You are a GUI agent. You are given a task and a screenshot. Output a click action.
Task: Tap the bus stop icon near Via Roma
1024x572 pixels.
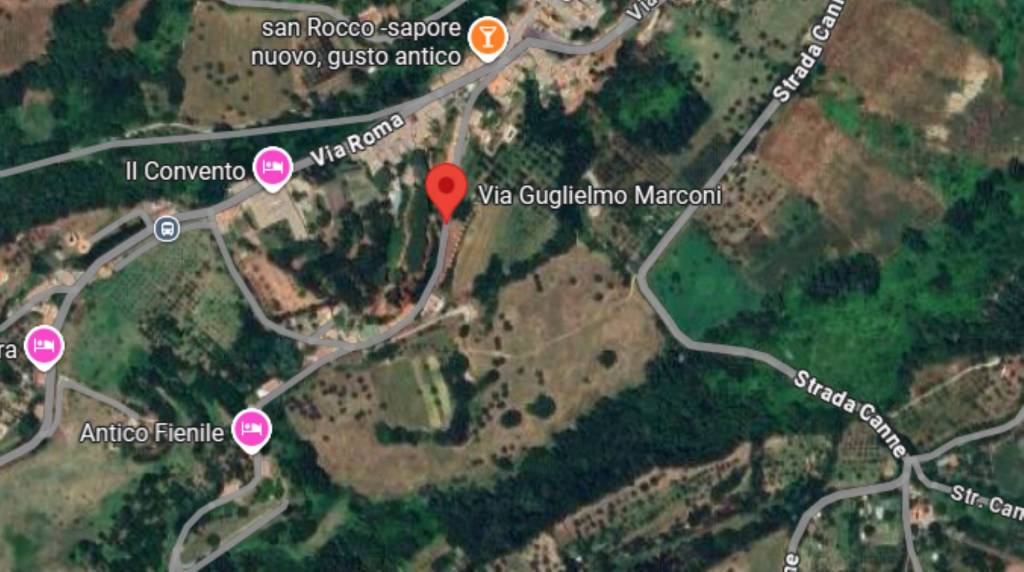(167, 229)
